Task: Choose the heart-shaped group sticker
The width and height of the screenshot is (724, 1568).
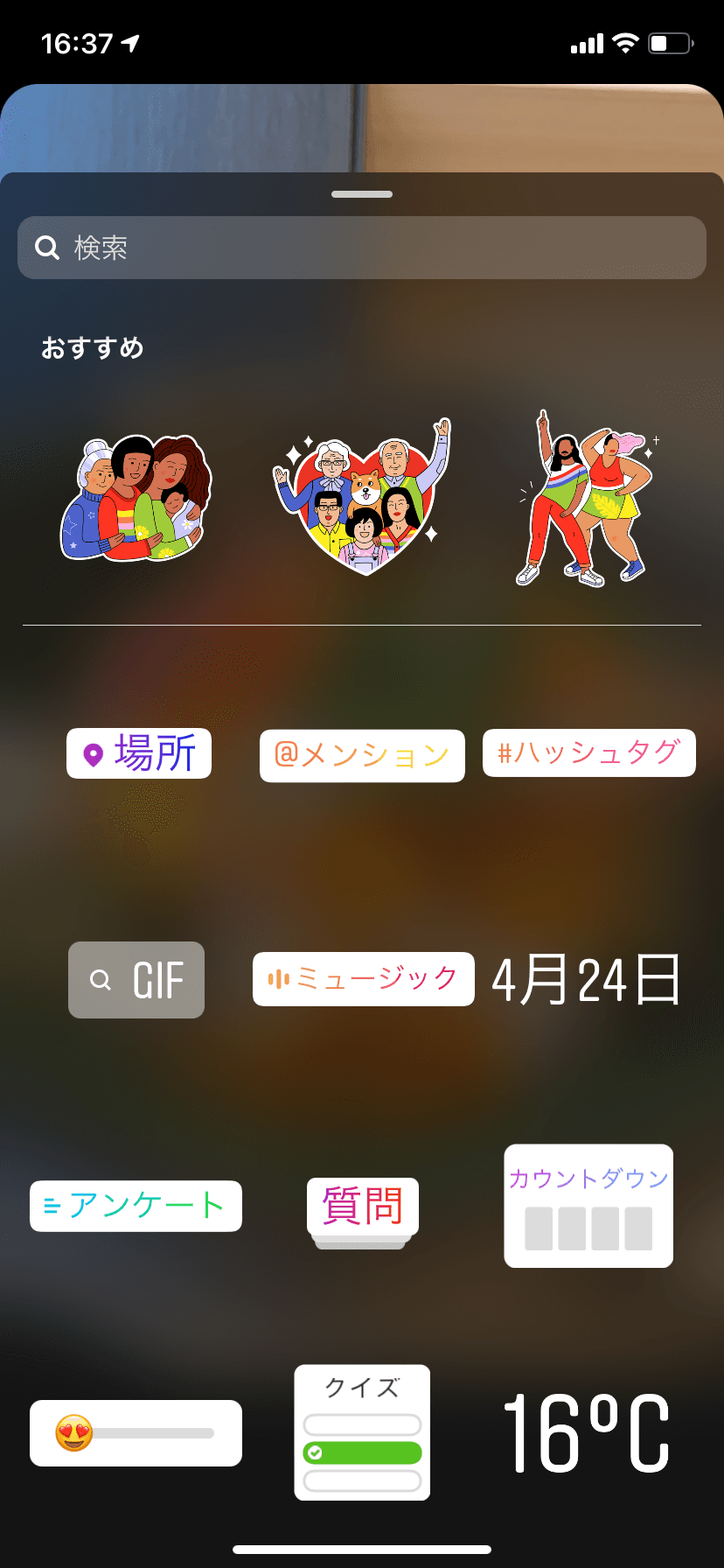Action: (x=363, y=496)
